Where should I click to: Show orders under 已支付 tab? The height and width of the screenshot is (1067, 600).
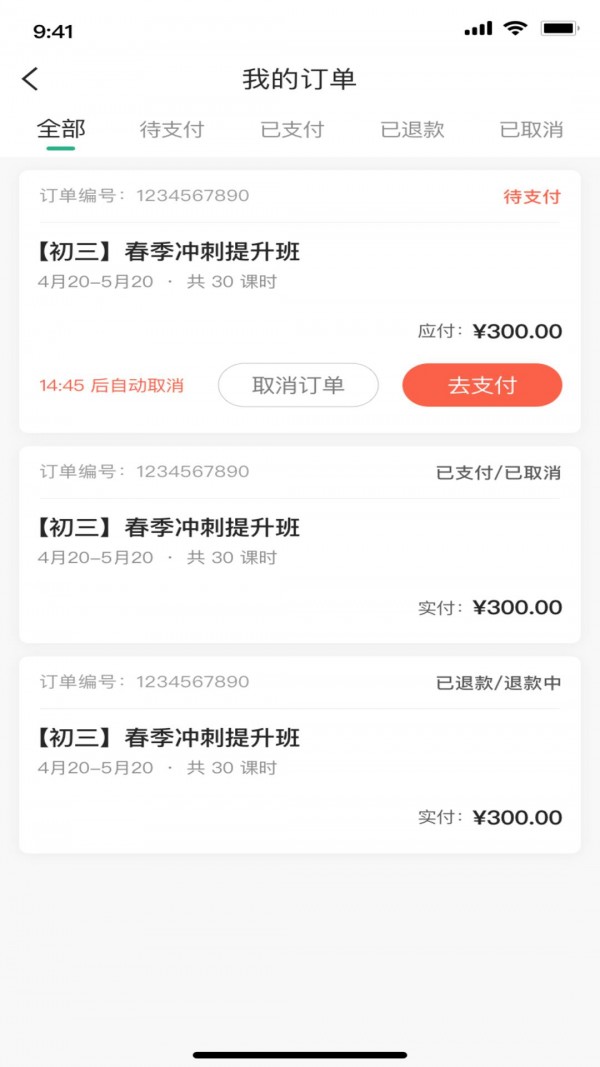coord(292,129)
